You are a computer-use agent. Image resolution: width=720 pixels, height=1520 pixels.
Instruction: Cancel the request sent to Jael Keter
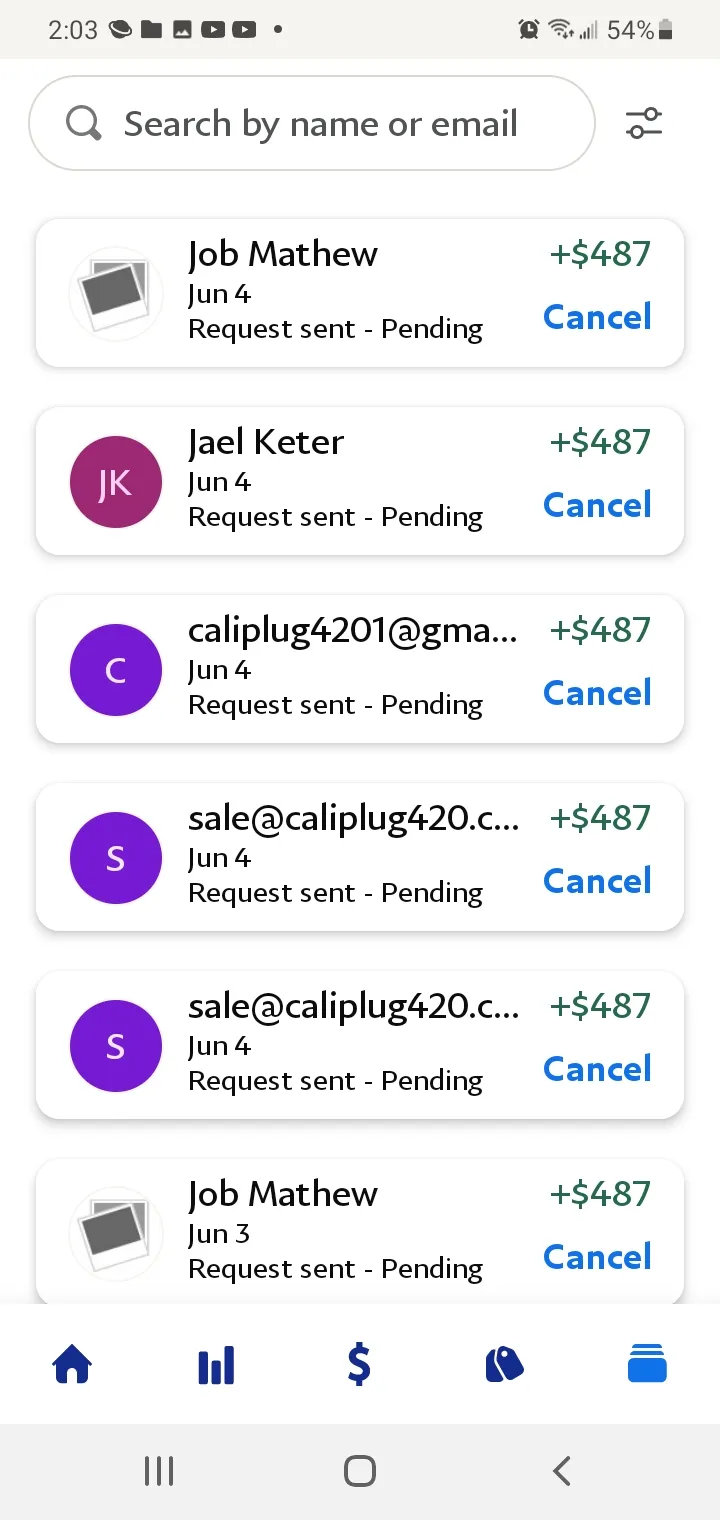[x=597, y=505]
